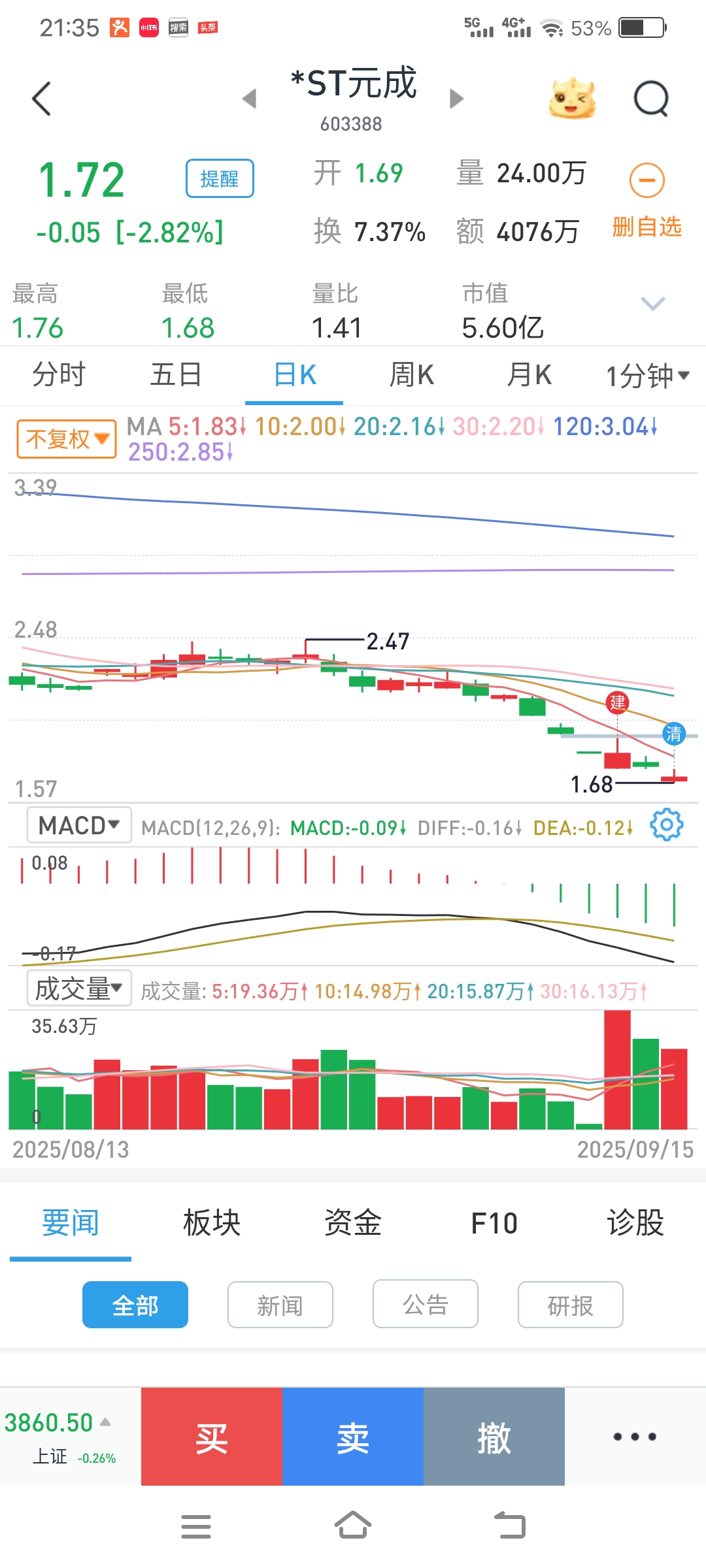Open the 不复权 adjustment dropdown
The image size is (706, 1568).
coord(67,439)
